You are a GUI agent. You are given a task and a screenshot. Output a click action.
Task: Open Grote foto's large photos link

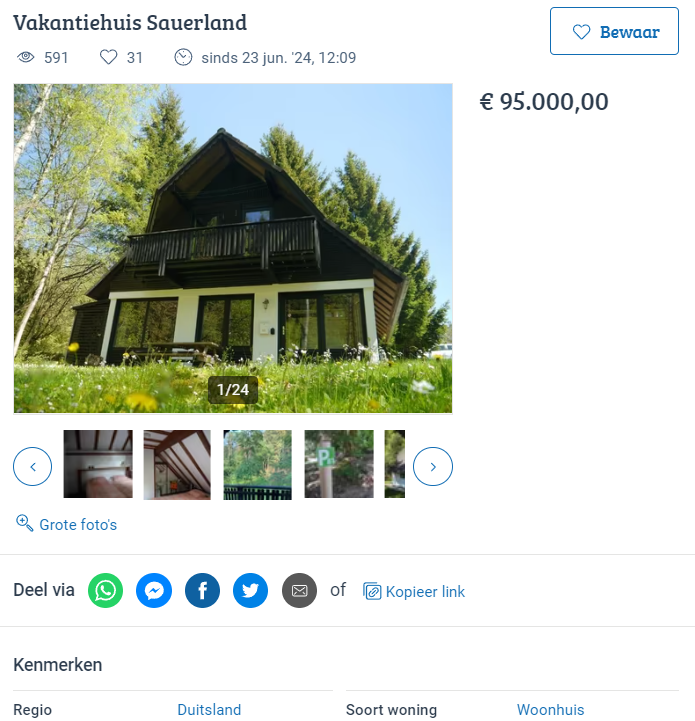click(x=67, y=524)
